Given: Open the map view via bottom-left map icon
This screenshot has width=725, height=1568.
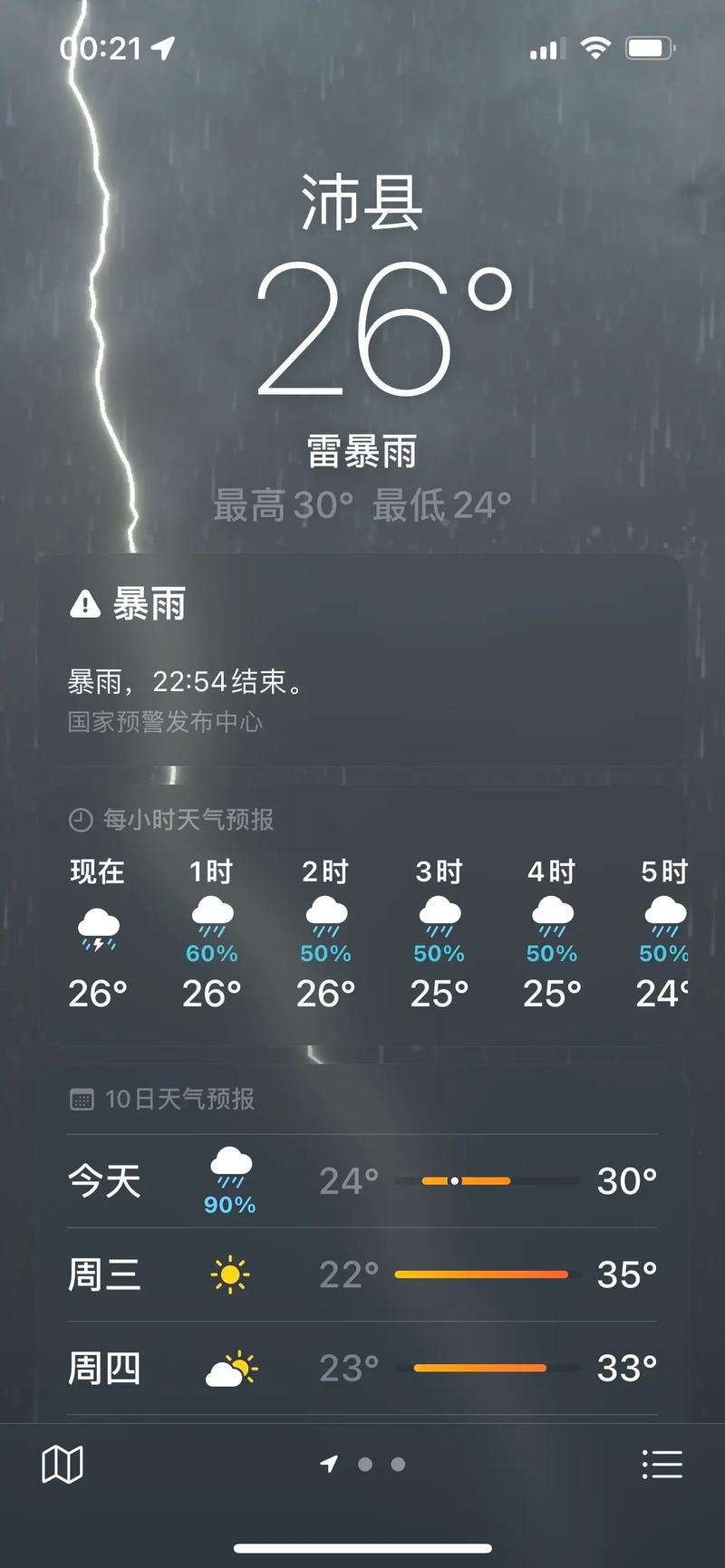Looking at the screenshot, I should click(x=65, y=1462).
